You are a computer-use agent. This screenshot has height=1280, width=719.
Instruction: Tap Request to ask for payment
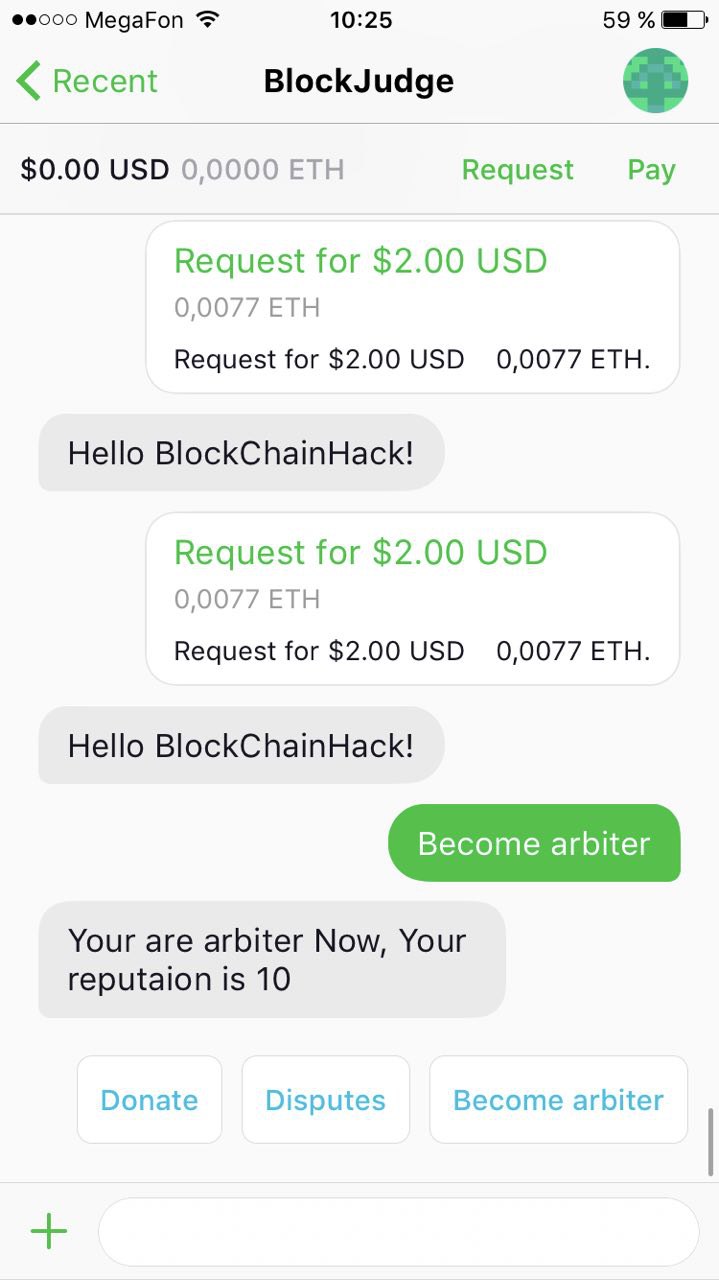517,170
